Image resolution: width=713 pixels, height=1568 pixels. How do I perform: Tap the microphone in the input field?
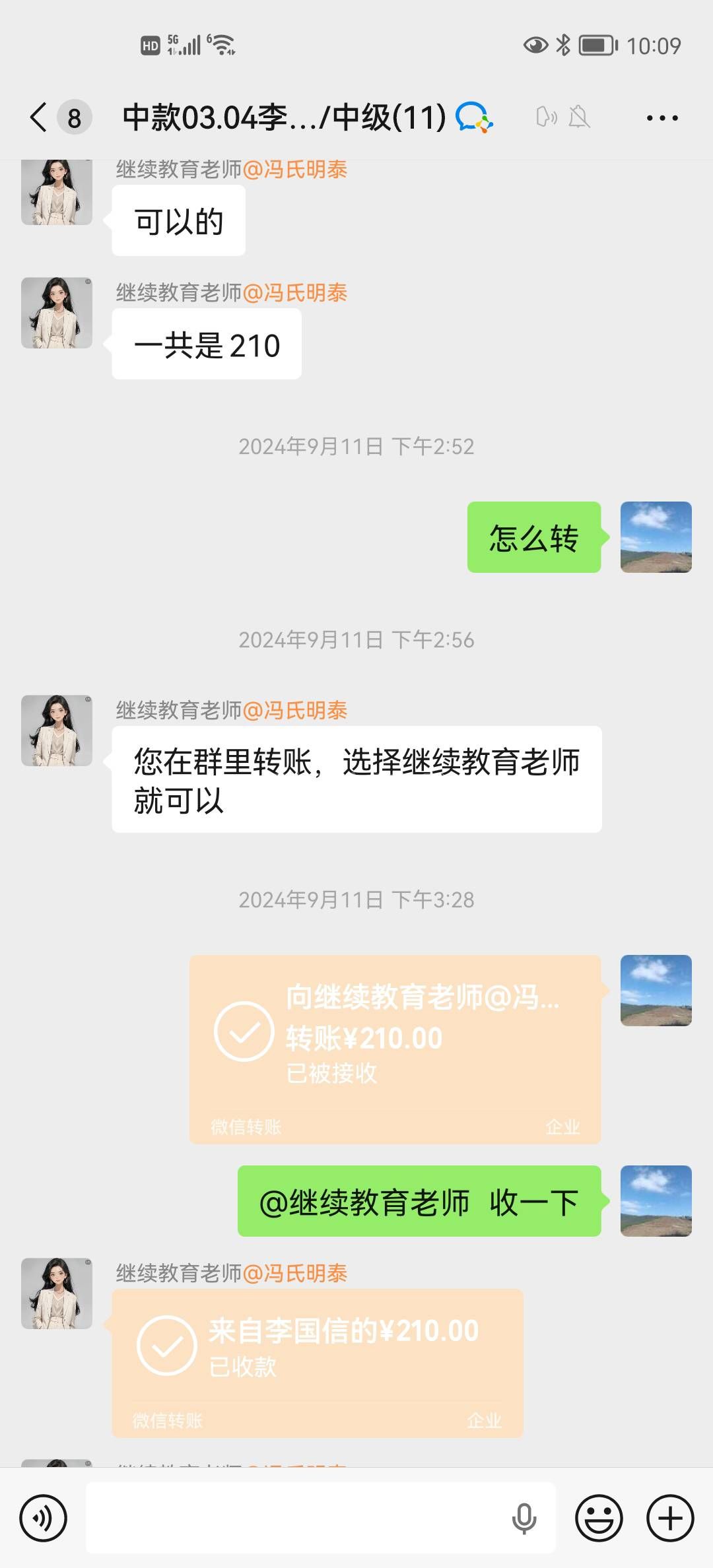524,1518
